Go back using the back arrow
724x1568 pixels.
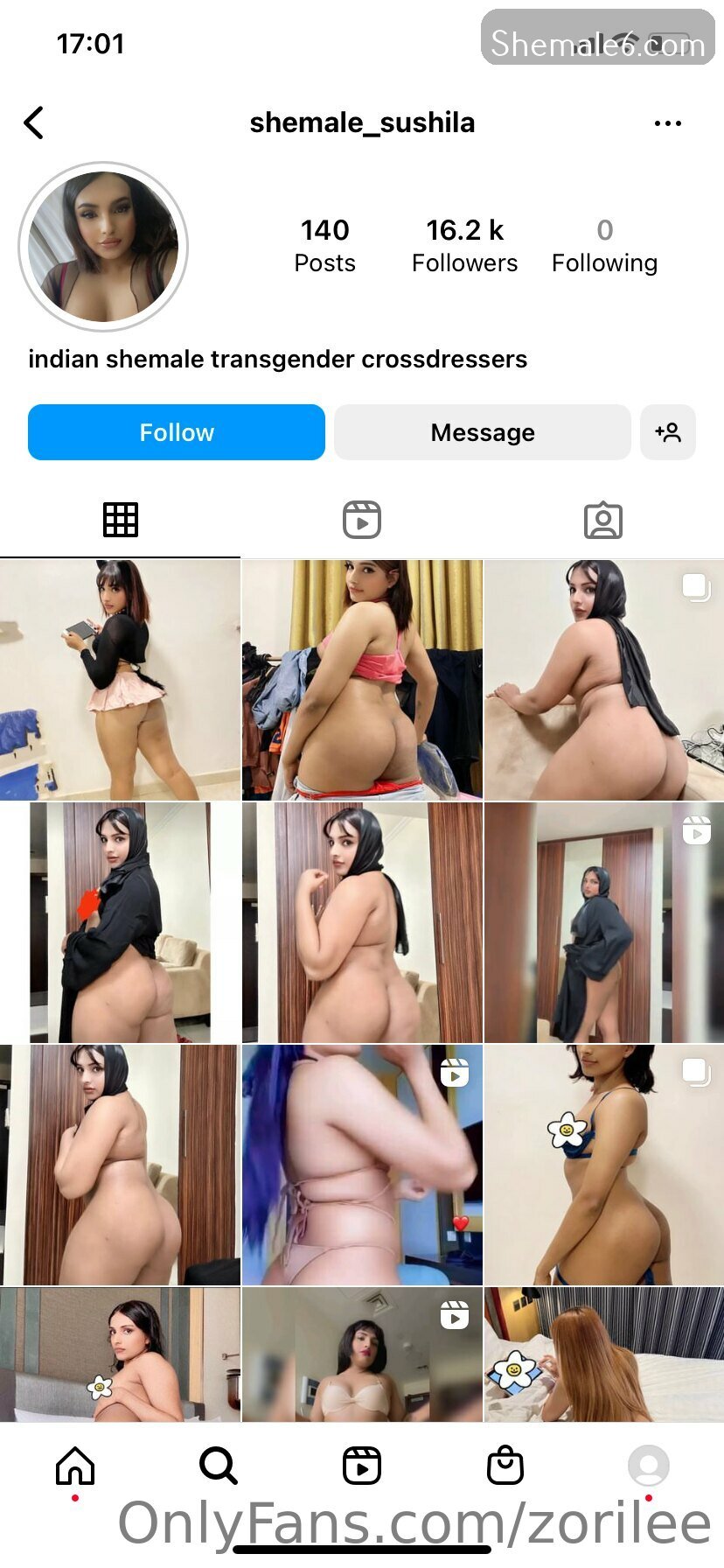[x=34, y=123]
